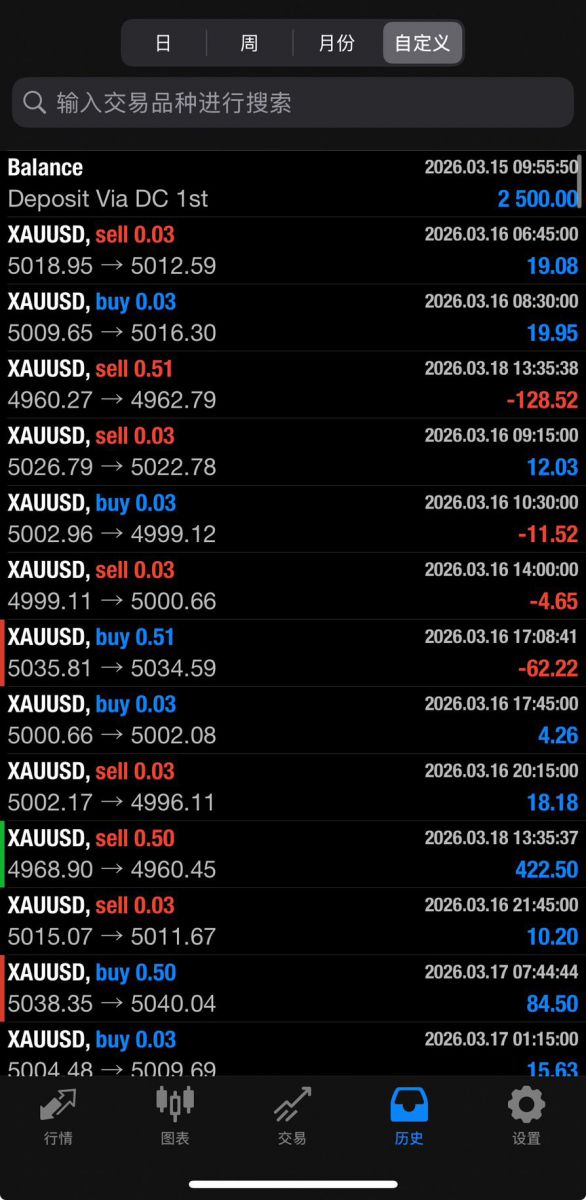
Task: Open the sell 0.03 trade with 18.18 profit
Action: 293,787
